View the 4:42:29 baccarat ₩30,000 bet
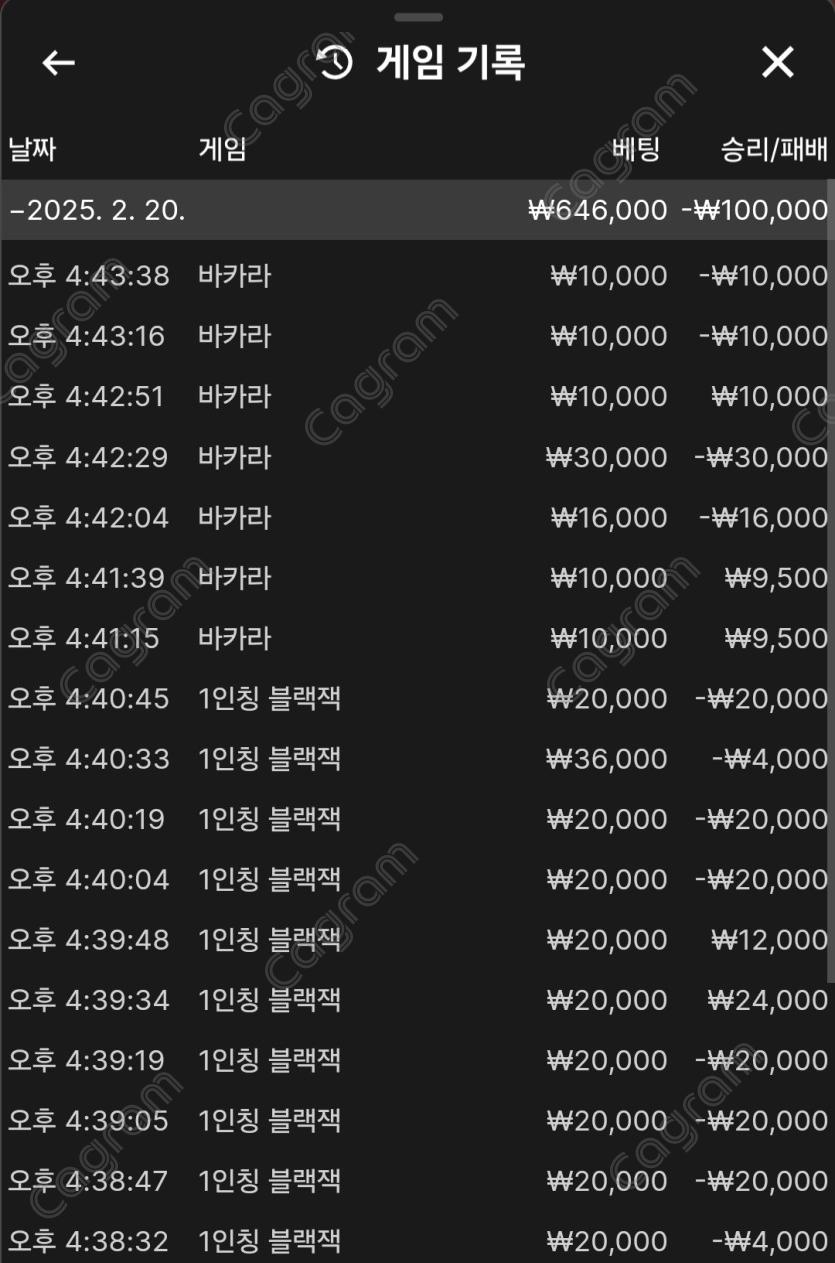Screen dimensions: 835x1263 click(417, 457)
